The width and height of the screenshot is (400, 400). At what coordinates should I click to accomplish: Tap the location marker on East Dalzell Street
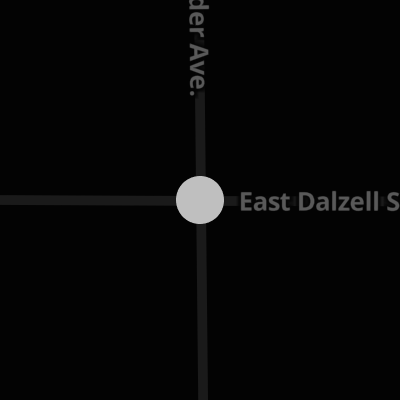pos(200,200)
